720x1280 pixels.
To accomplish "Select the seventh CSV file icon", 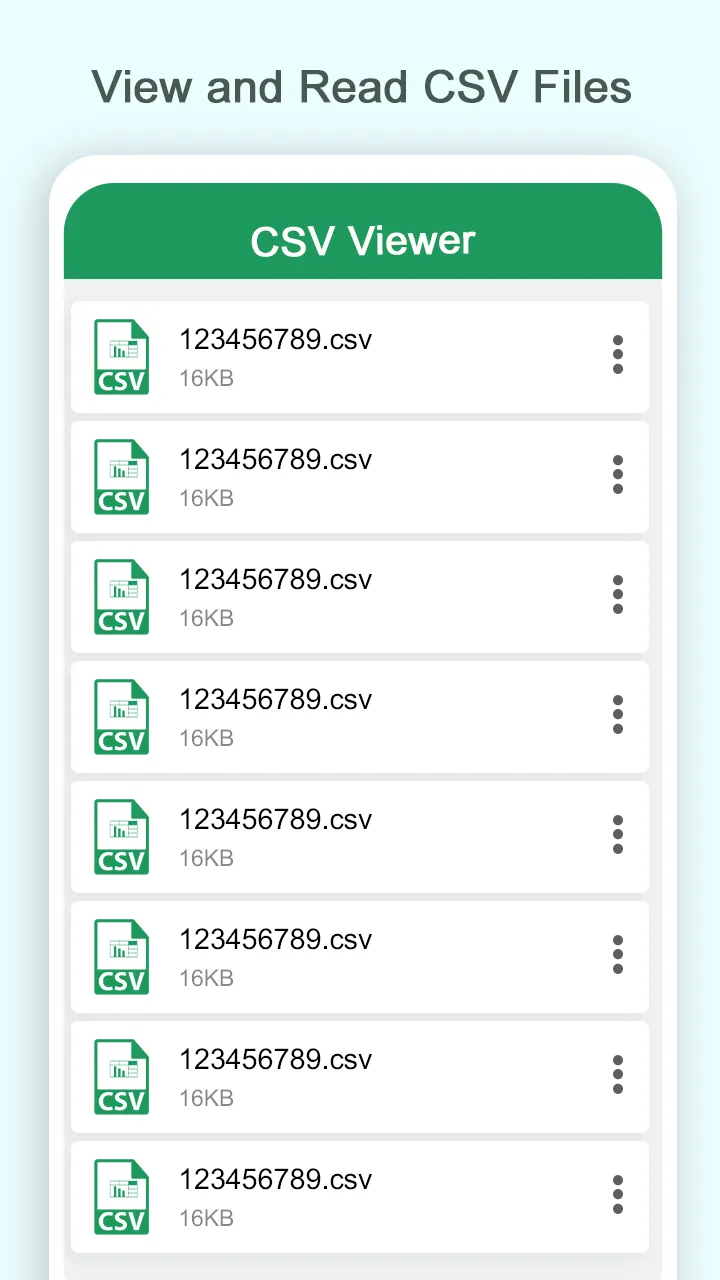I will [121, 1077].
